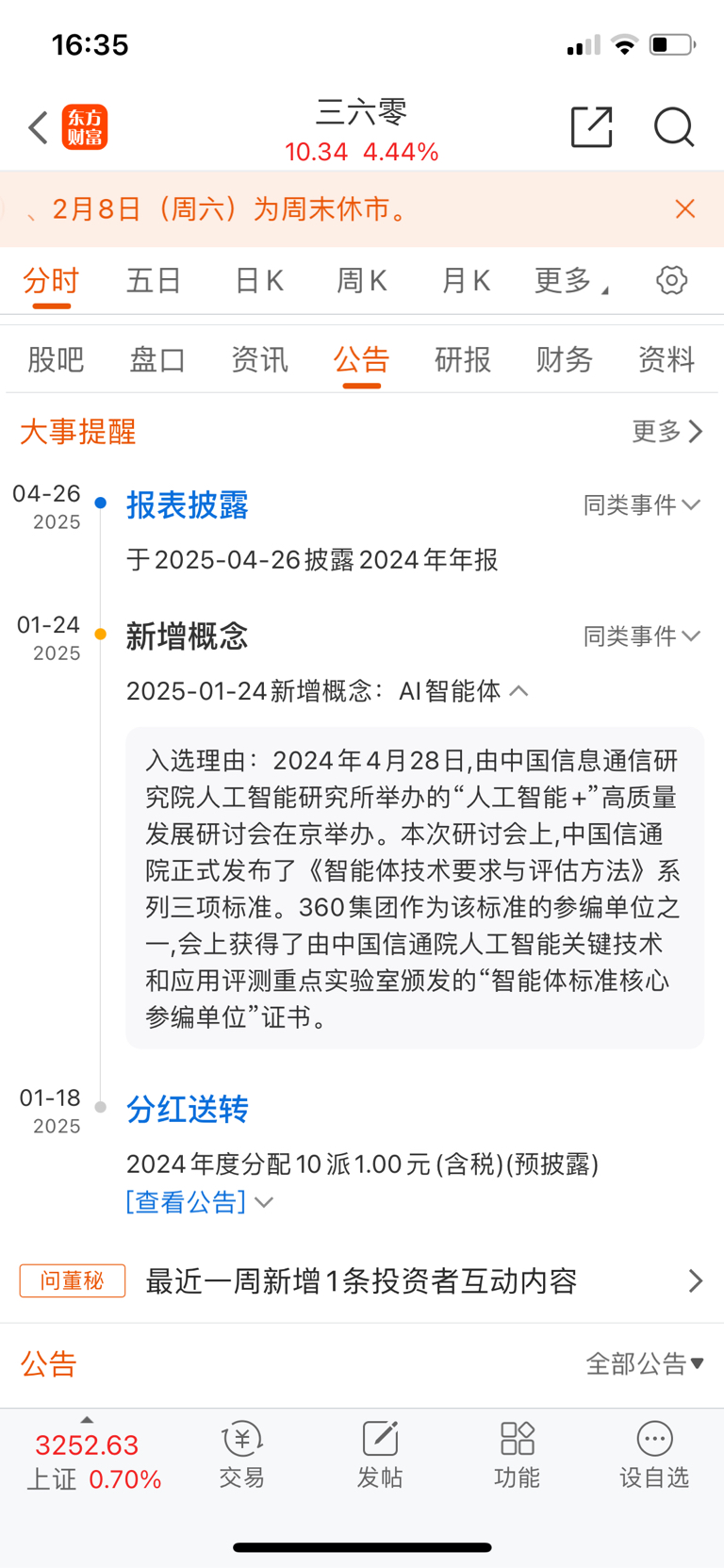The height and width of the screenshot is (1568, 724).
Task: Switch to the 财务 tab
Action: (564, 359)
